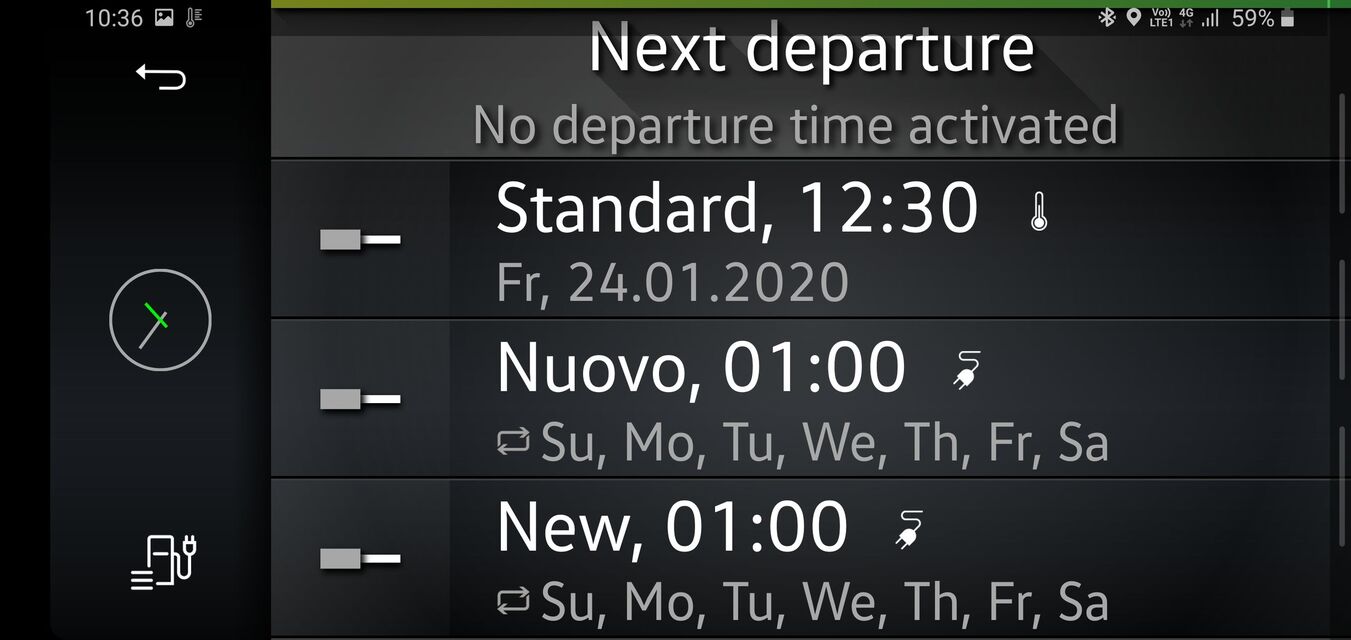Go back using the return arrow
Screen dimensions: 1351x640
point(161,77)
